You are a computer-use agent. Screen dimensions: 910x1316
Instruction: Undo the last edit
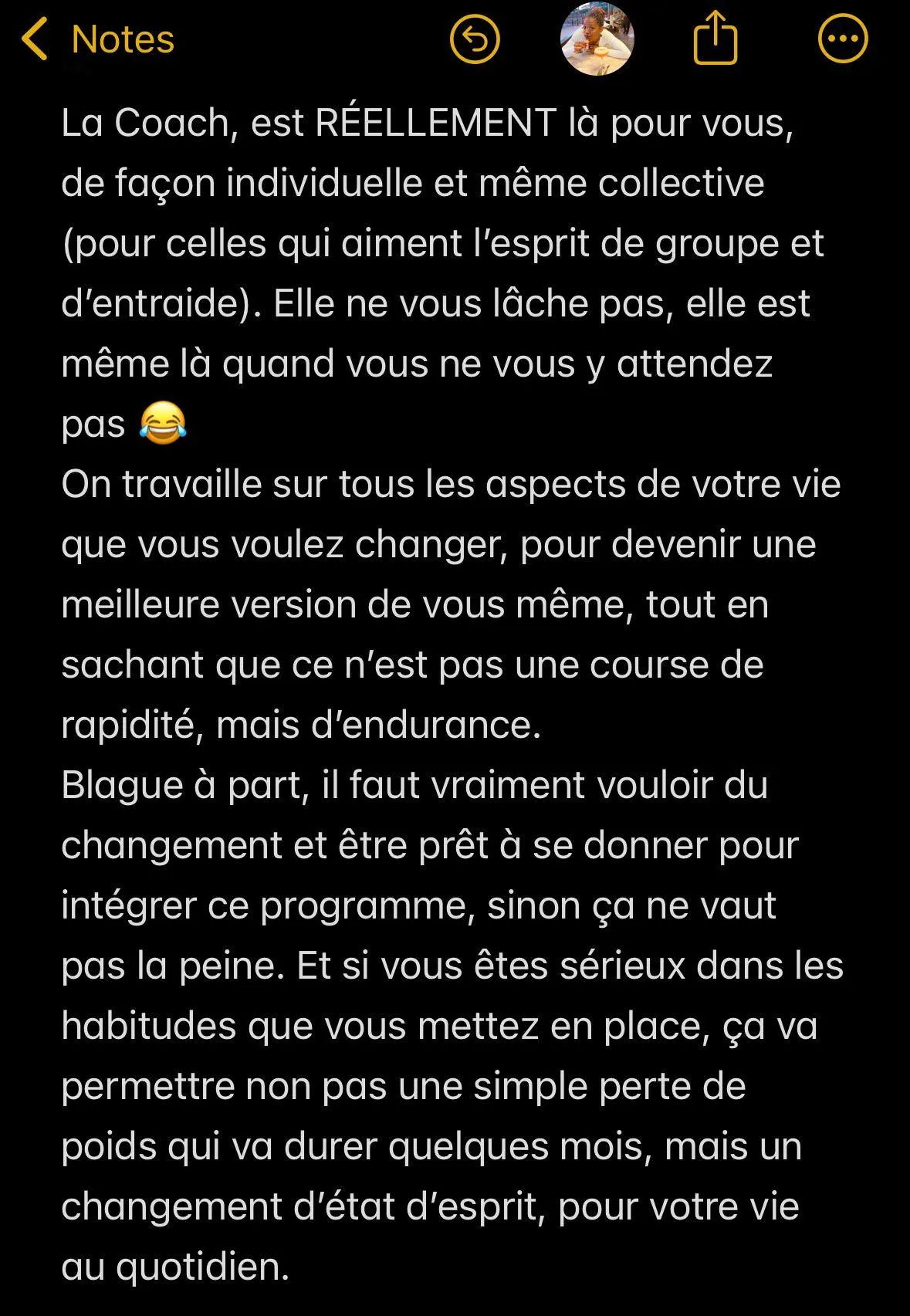[475, 39]
